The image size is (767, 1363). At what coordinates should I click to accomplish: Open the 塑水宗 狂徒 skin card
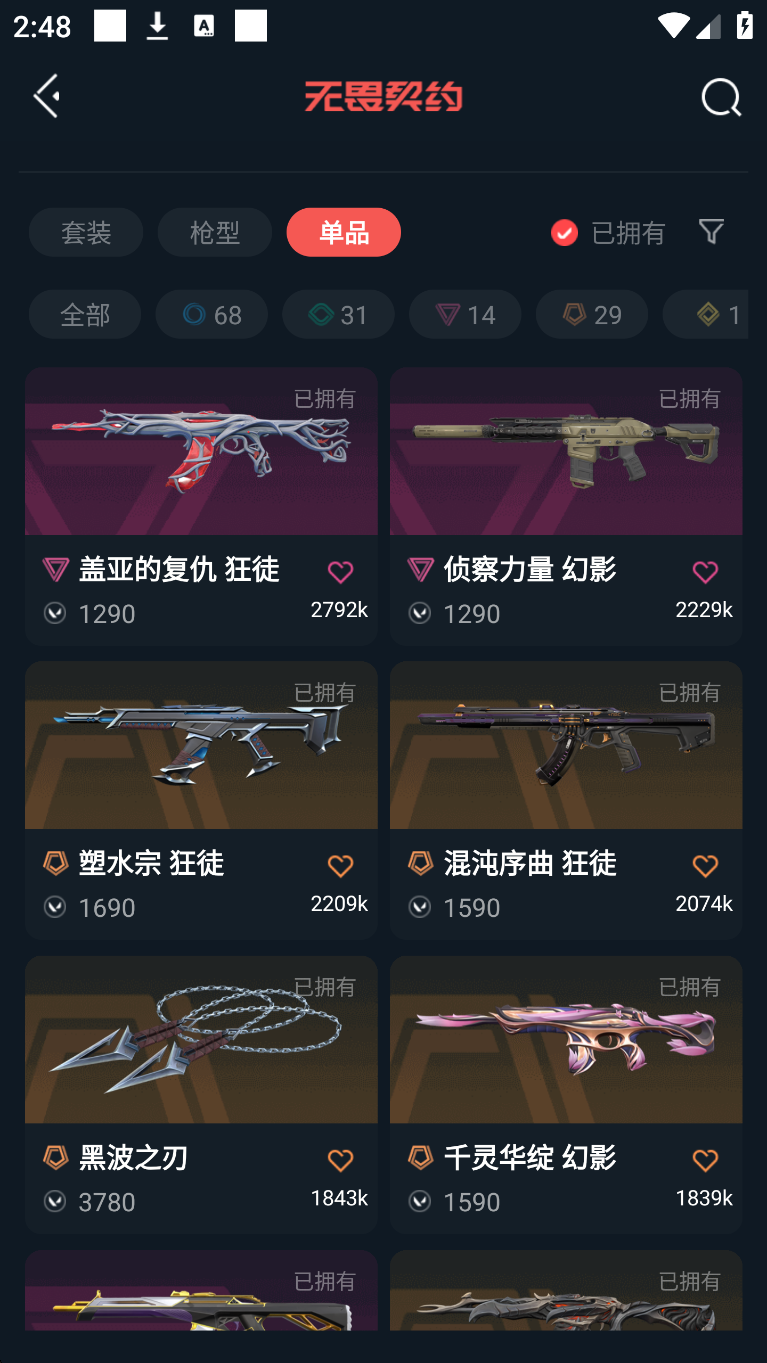[201, 800]
